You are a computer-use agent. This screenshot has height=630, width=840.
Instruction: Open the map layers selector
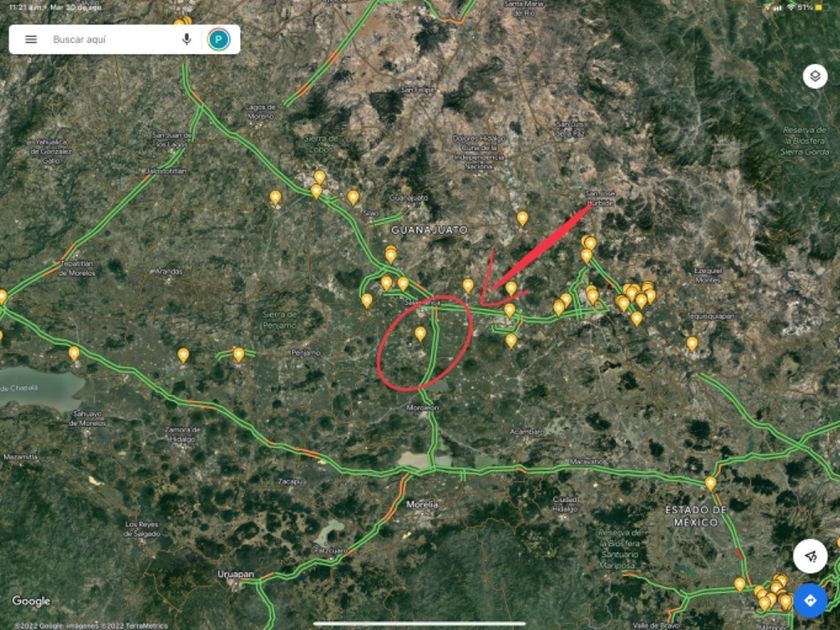814,76
